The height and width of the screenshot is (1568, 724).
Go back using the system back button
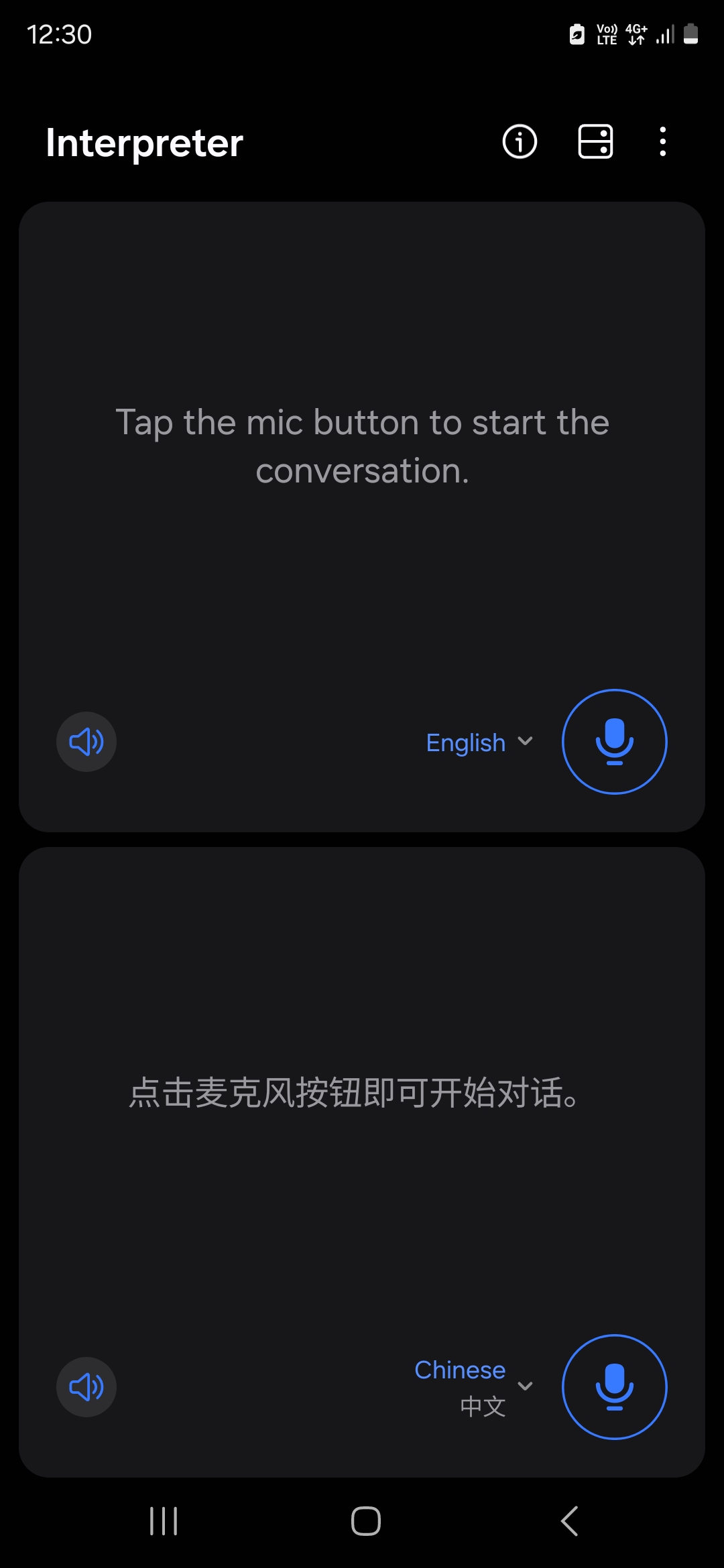tap(569, 1520)
